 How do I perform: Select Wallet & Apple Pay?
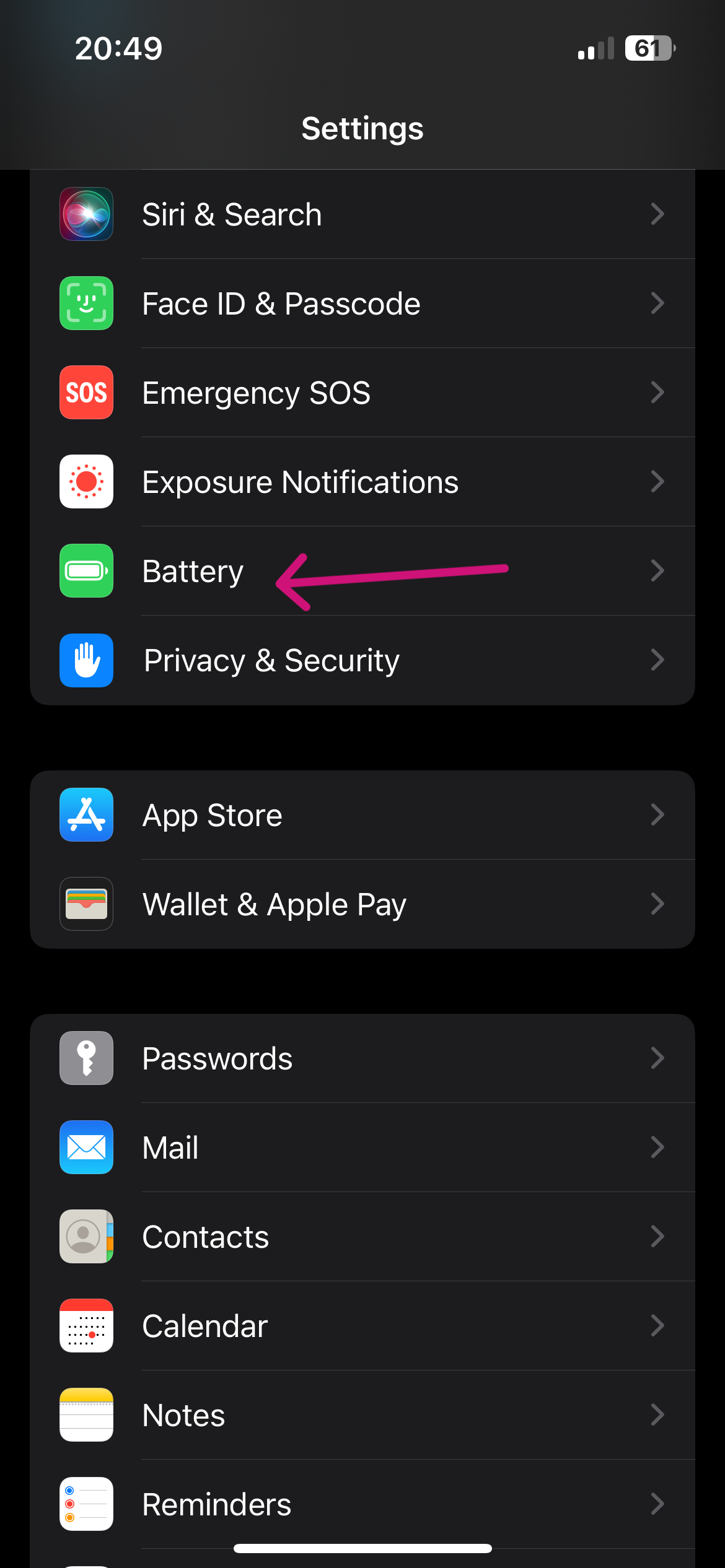click(x=362, y=904)
